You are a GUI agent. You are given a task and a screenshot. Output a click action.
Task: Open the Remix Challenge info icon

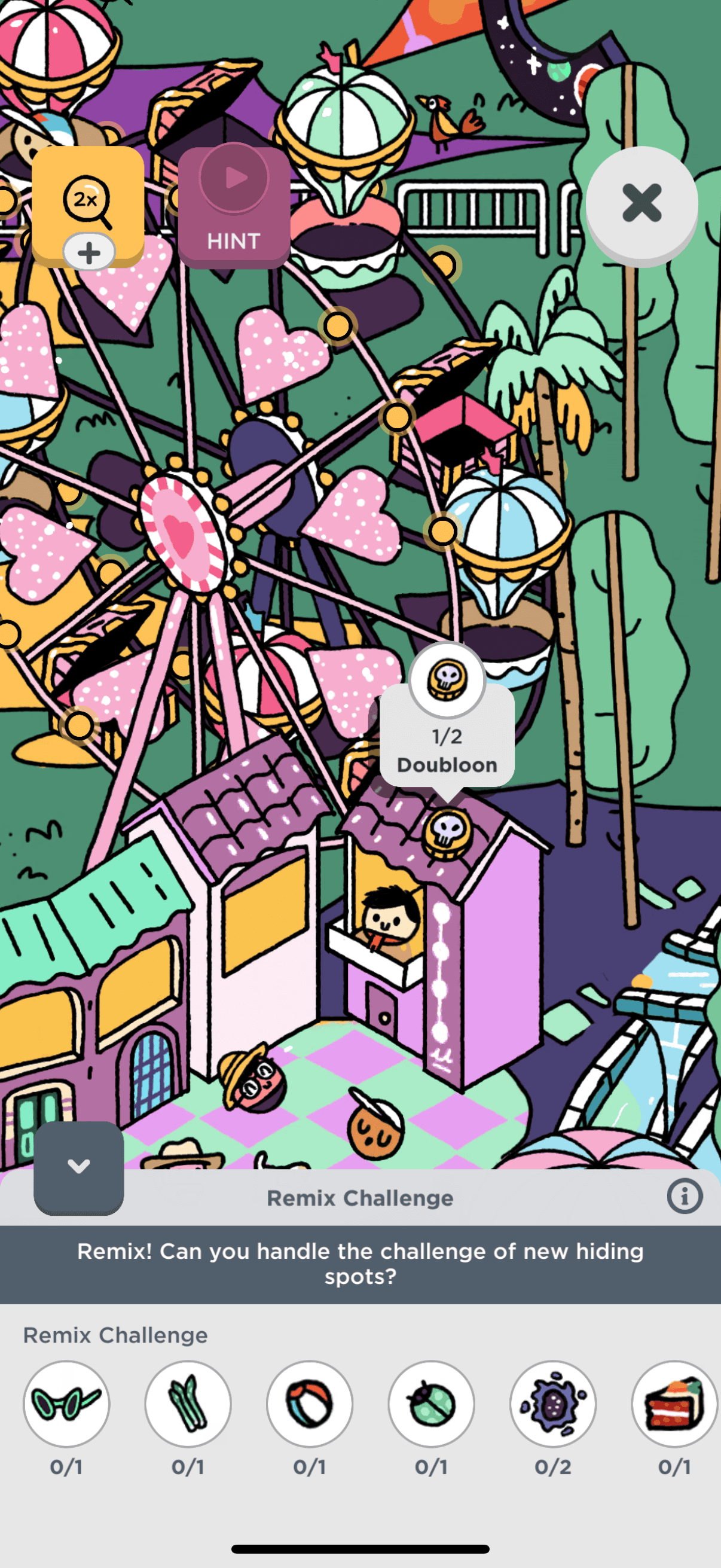click(x=684, y=1197)
